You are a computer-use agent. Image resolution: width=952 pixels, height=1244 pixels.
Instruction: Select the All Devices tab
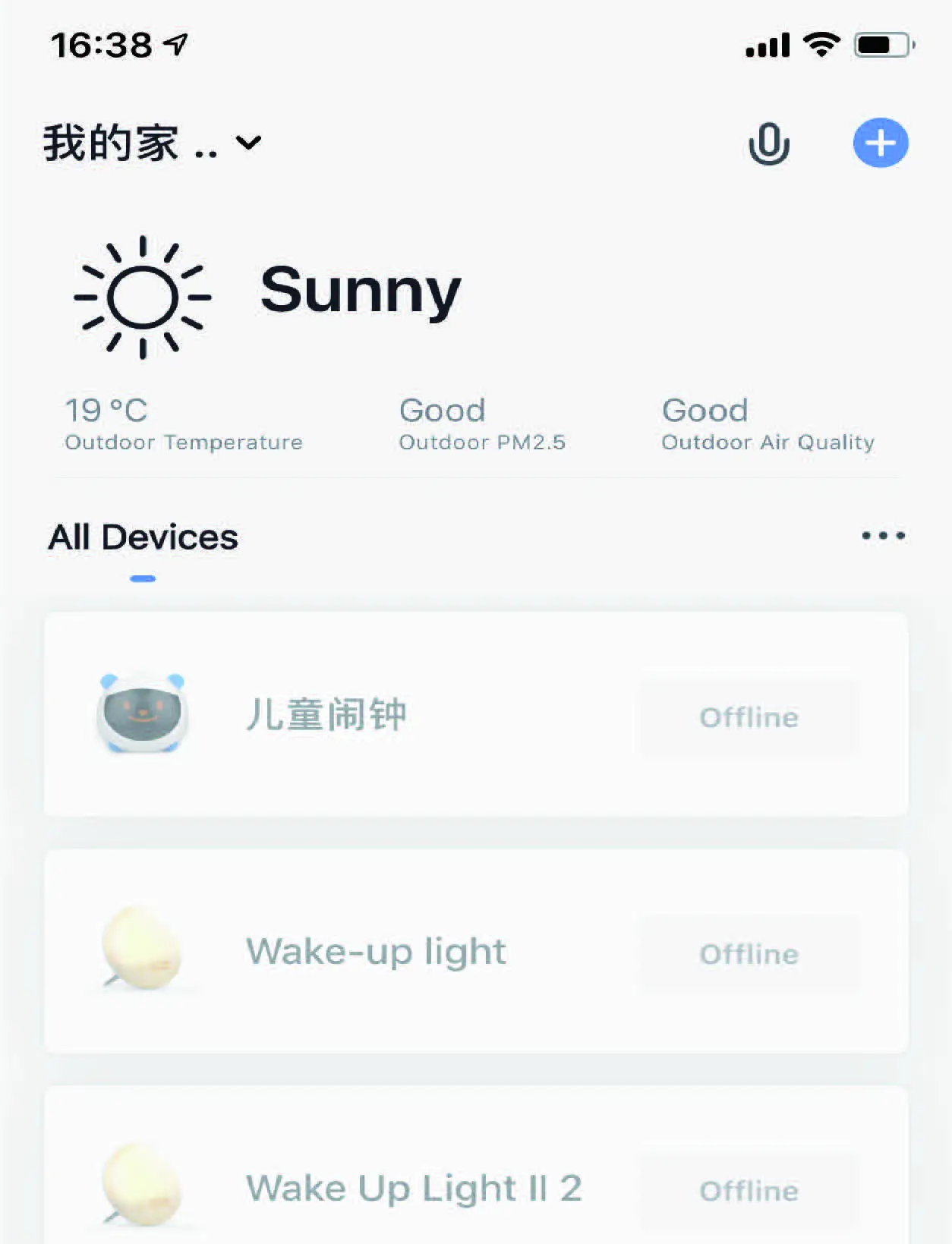click(143, 537)
